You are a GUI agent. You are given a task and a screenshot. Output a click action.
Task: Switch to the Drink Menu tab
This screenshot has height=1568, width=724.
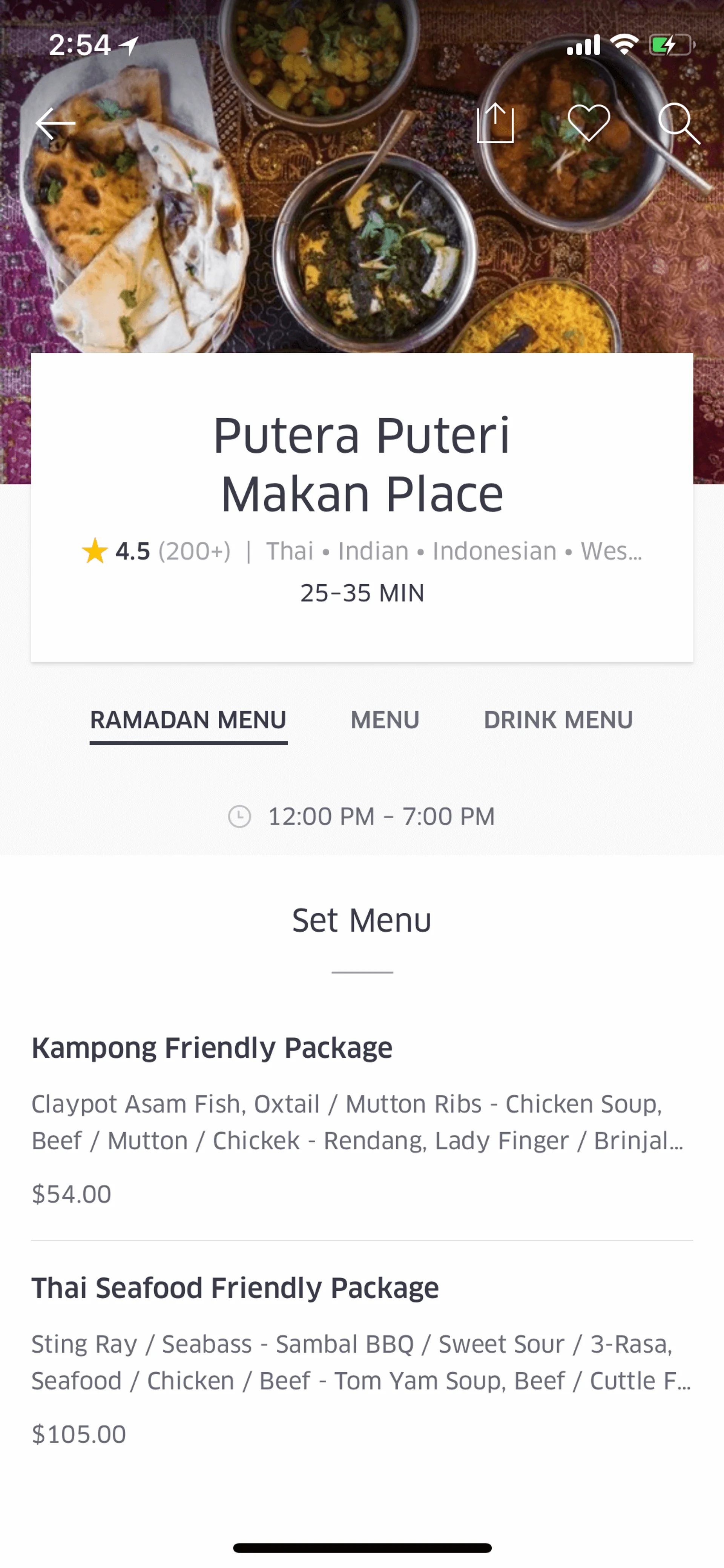[x=558, y=720]
